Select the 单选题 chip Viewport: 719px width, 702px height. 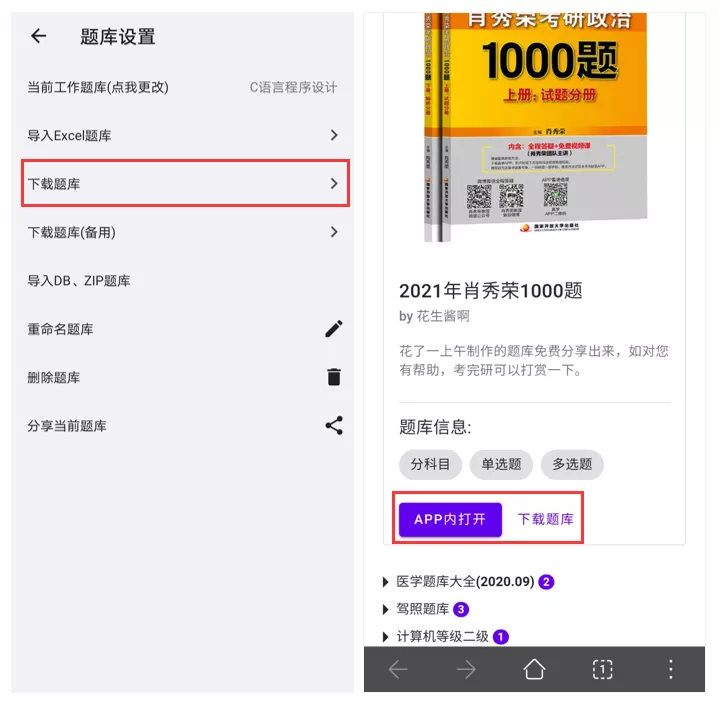pos(501,464)
